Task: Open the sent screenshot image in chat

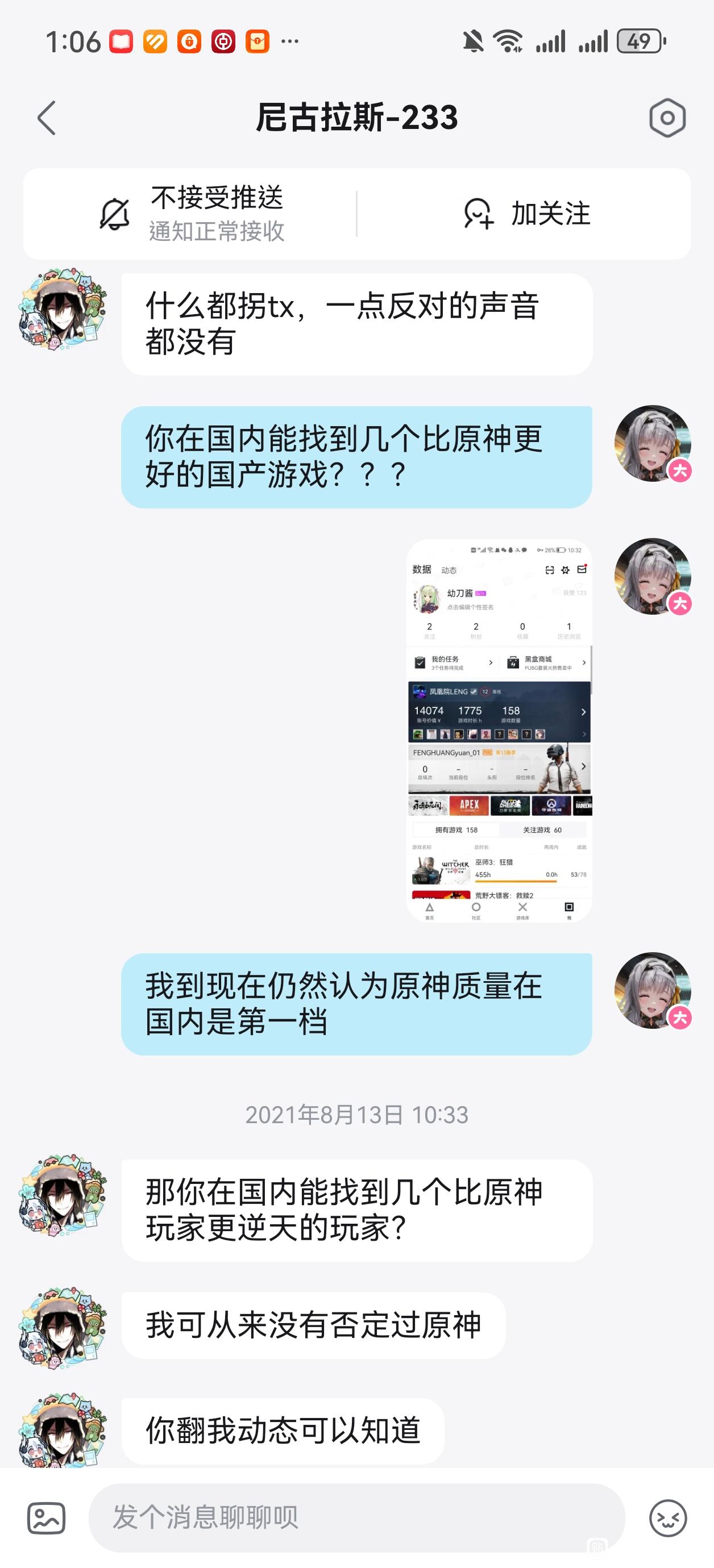Action: coord(499,730)
